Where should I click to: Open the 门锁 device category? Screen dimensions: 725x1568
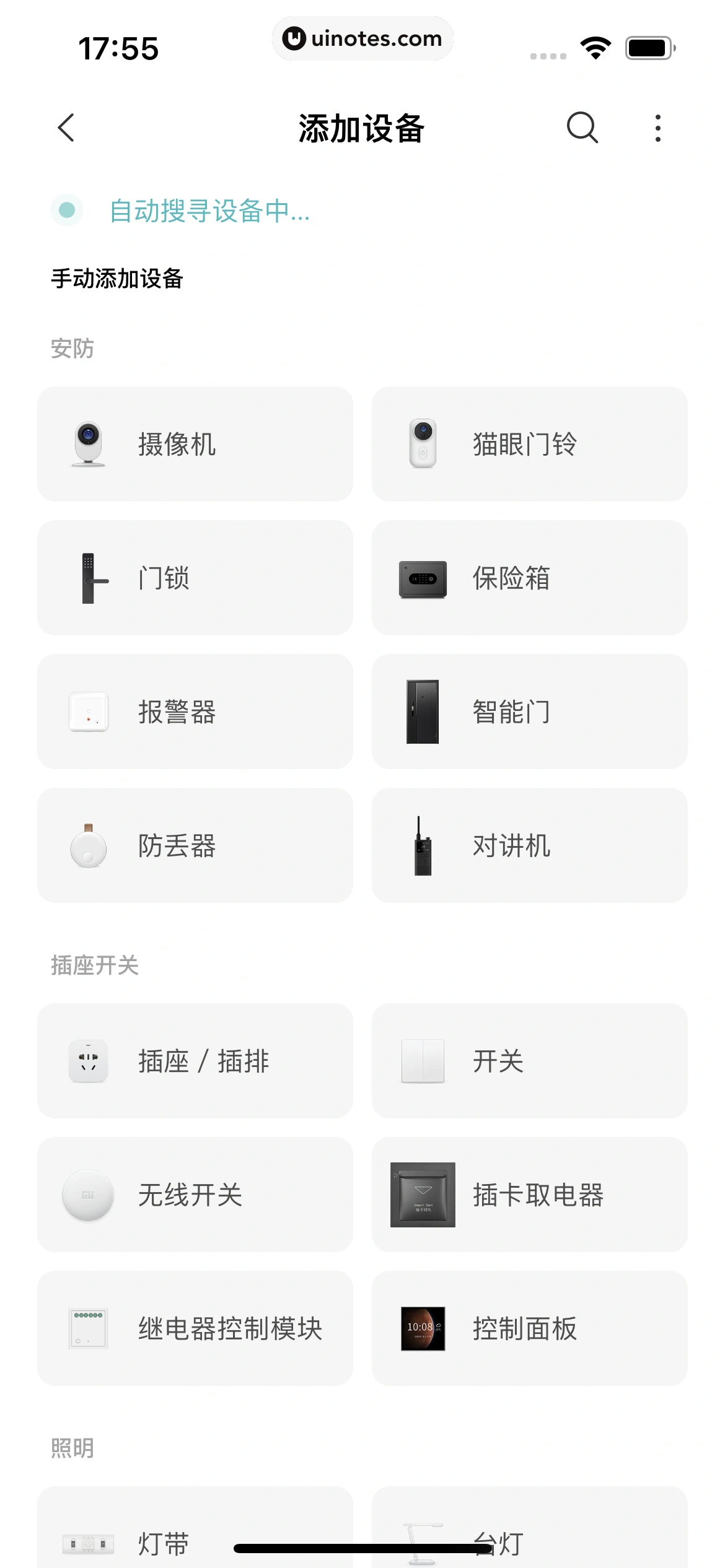(195, 578)
